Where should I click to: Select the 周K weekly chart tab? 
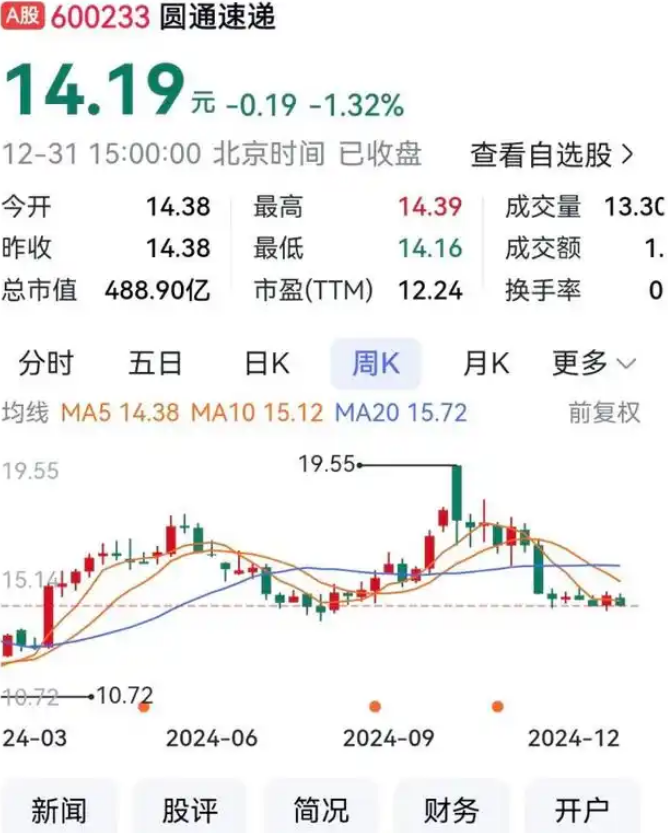376,363
